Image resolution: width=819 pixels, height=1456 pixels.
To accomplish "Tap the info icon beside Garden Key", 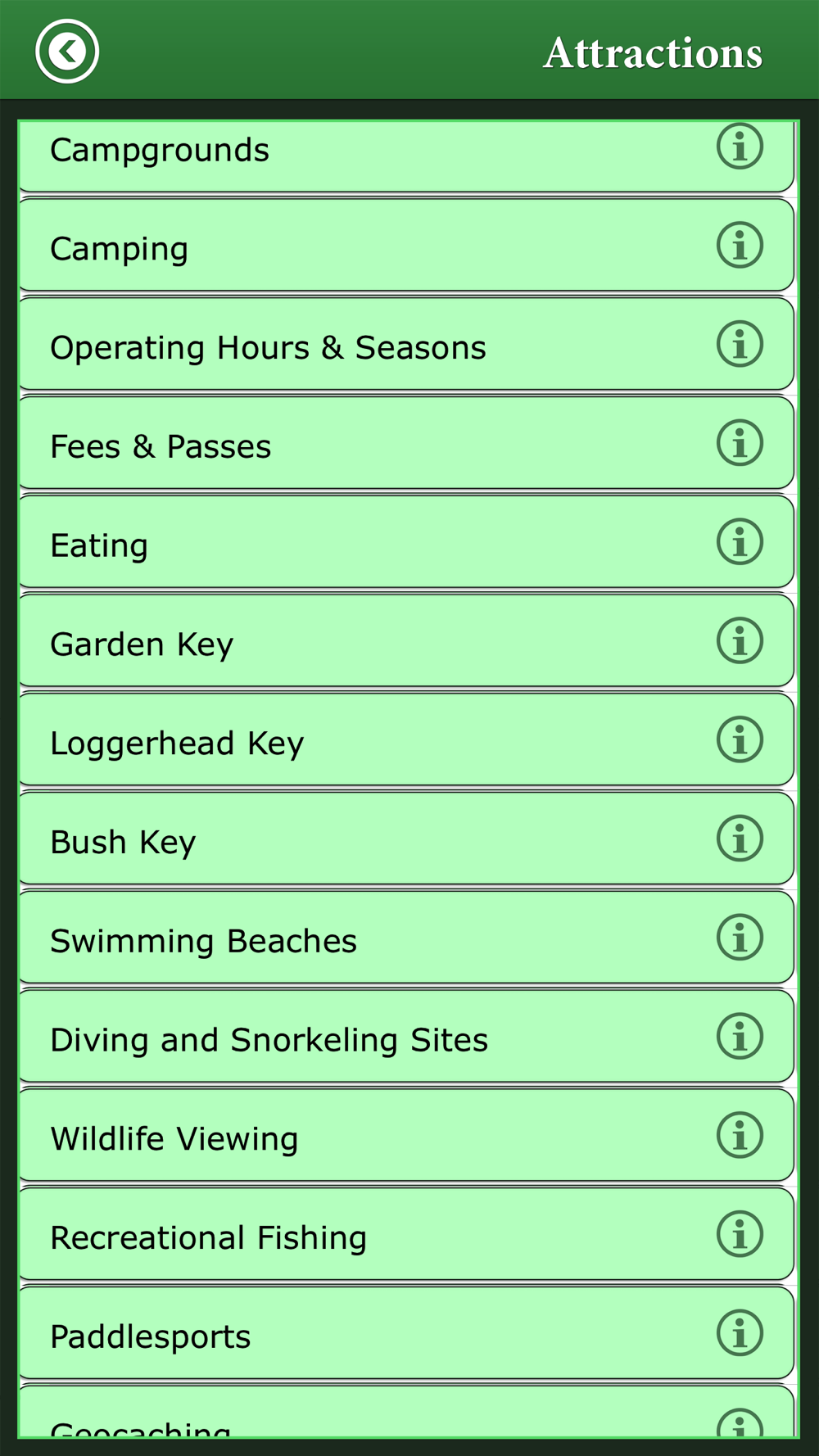I will point(740,640).
